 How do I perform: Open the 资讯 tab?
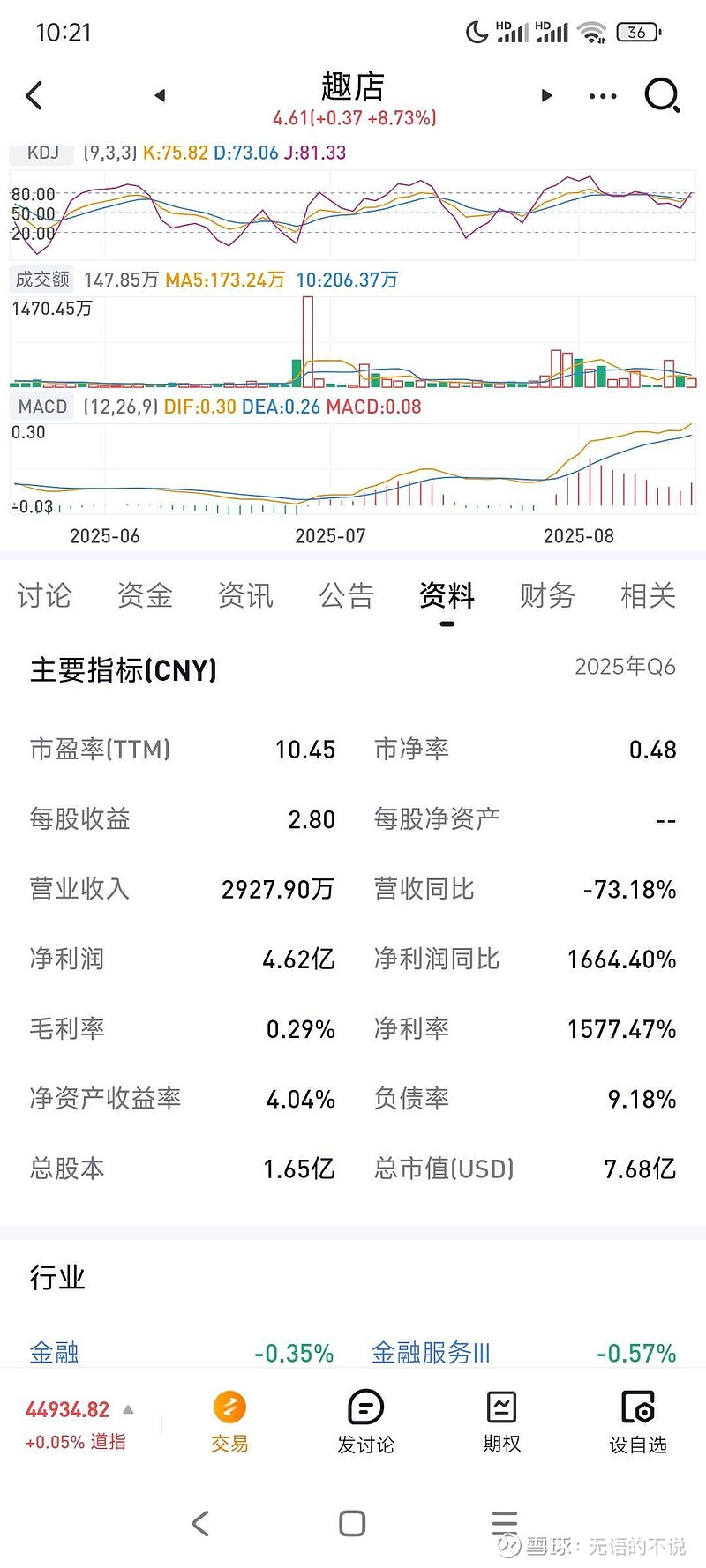click(x=245, y=596)
